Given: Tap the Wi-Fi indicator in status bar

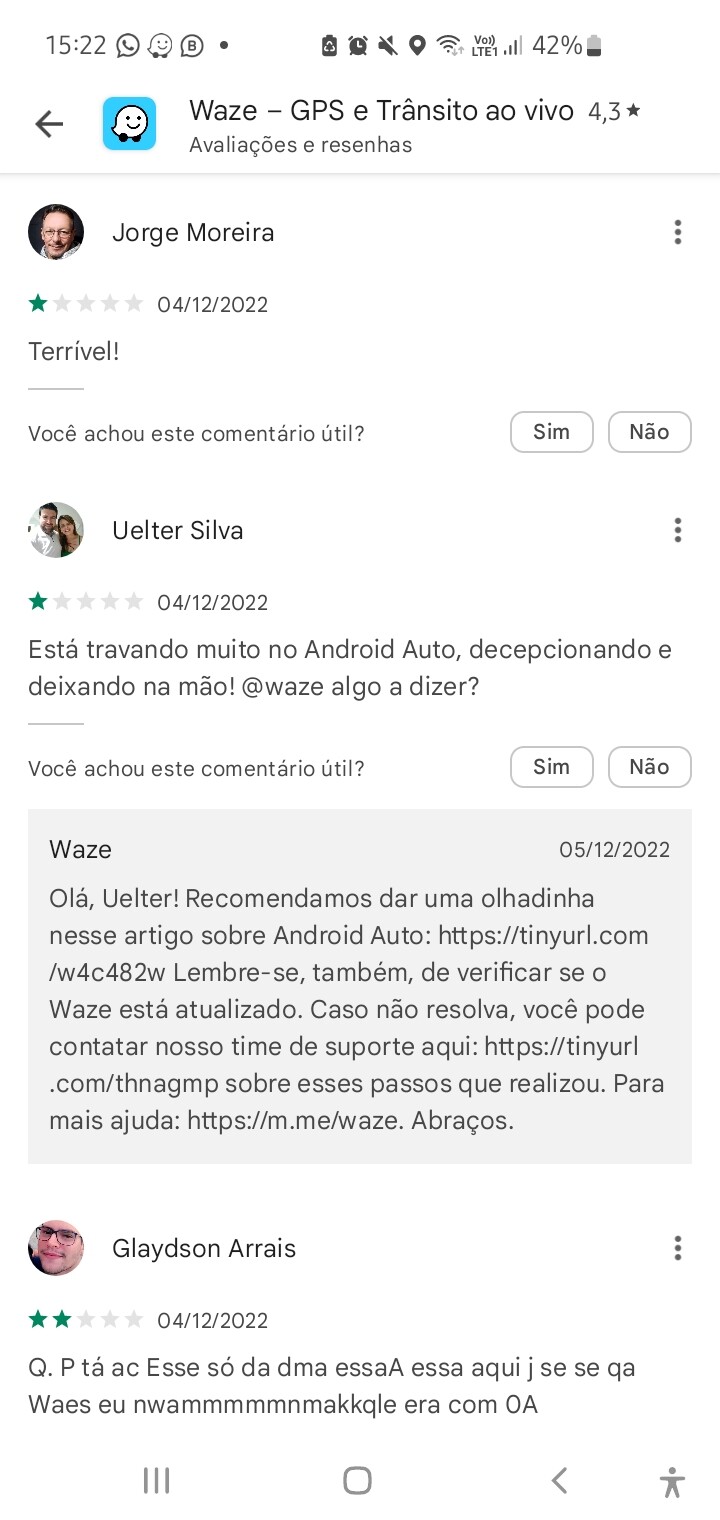Looking at the screenshot, I should point(447,45).
